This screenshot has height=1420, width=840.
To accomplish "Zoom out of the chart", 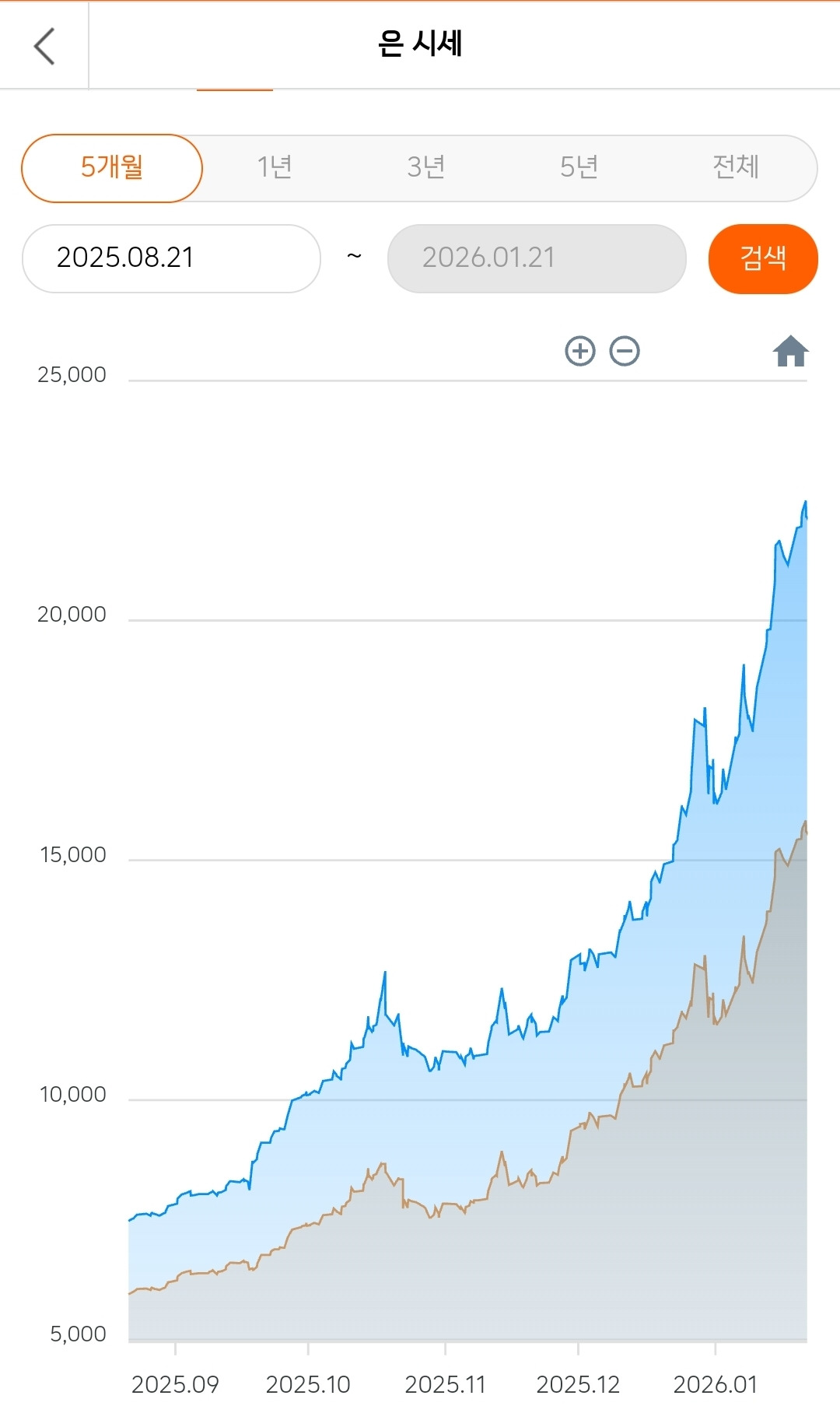I will point(625,352).
